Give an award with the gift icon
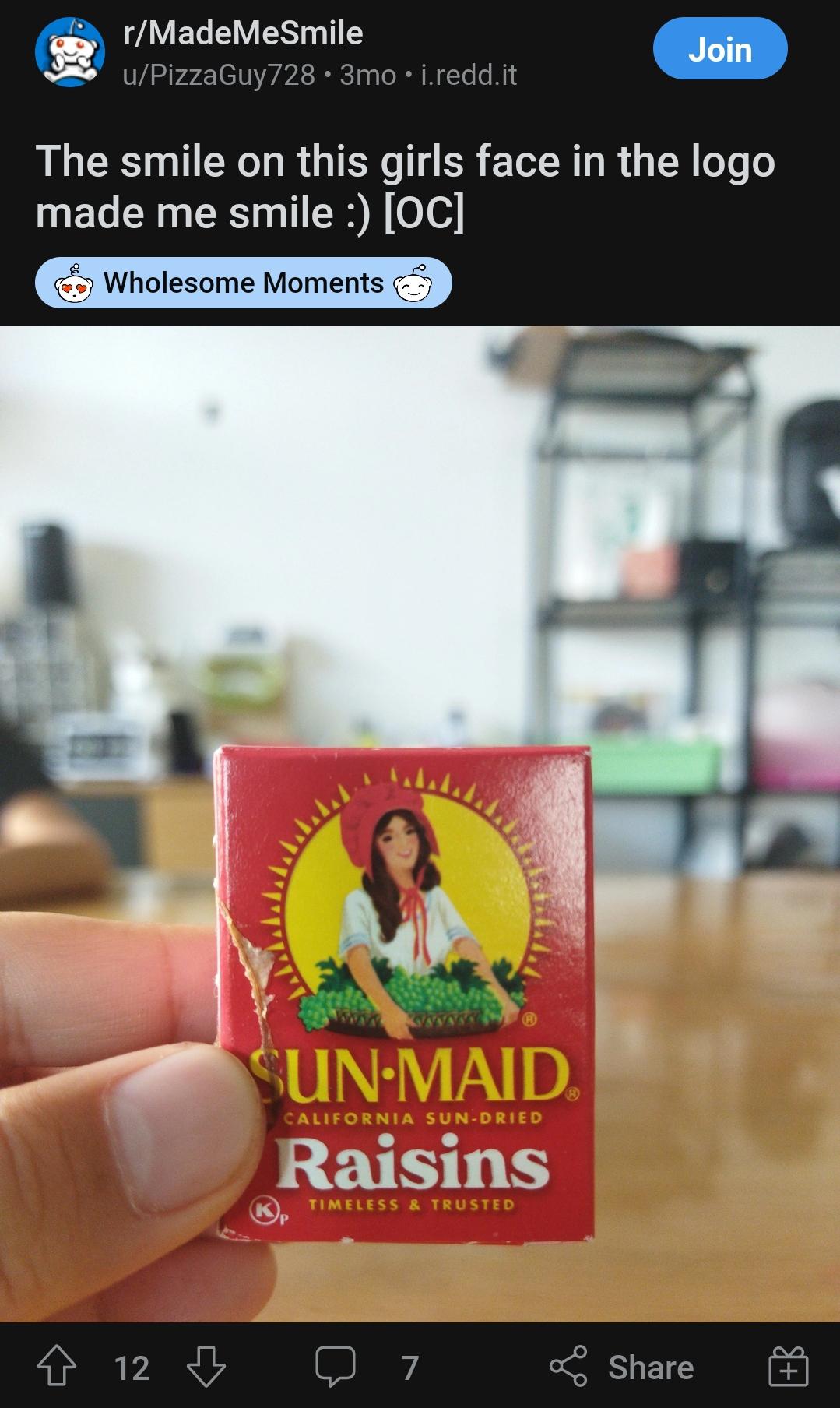Viewport: 840px width, 1408px height. 788,1367
